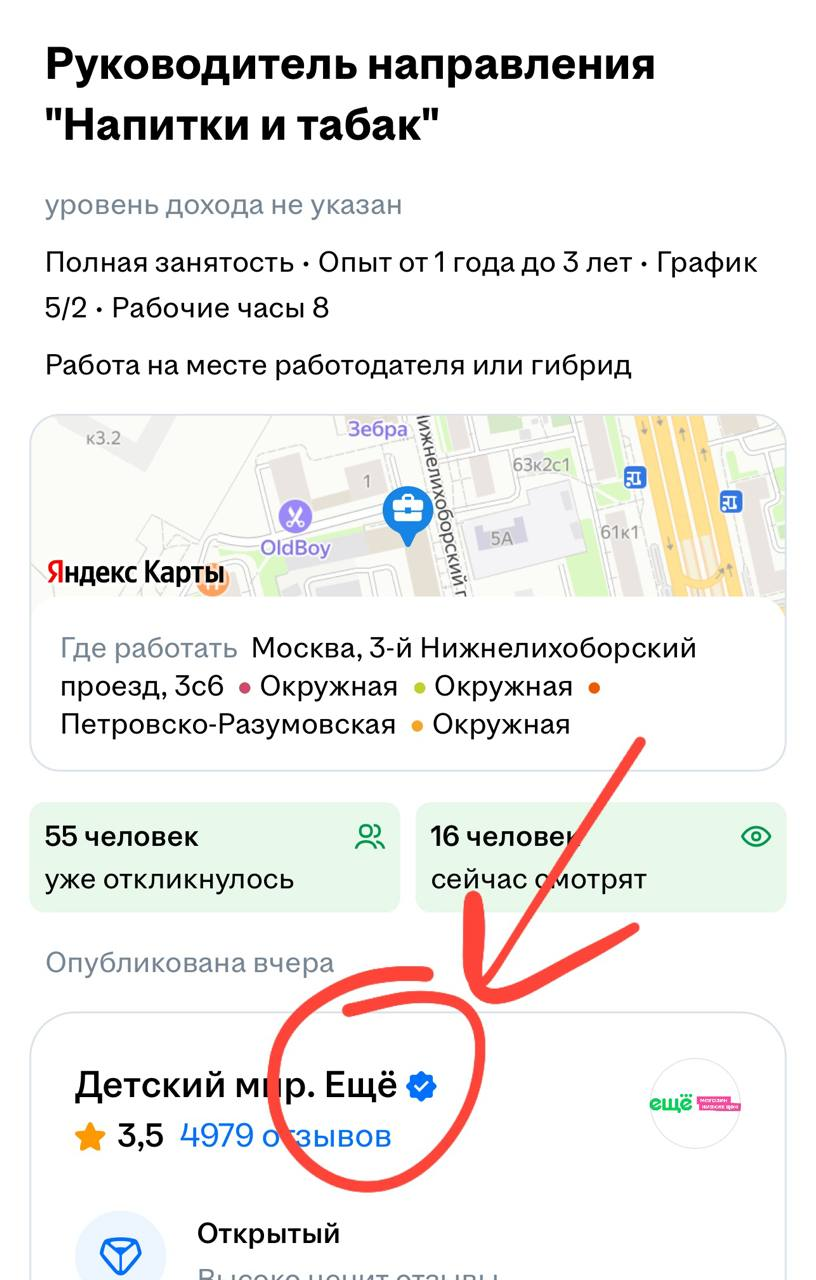The image size is (816, 1280).
Task: Tap the employer's round logo
Action: coord(695,1103)
